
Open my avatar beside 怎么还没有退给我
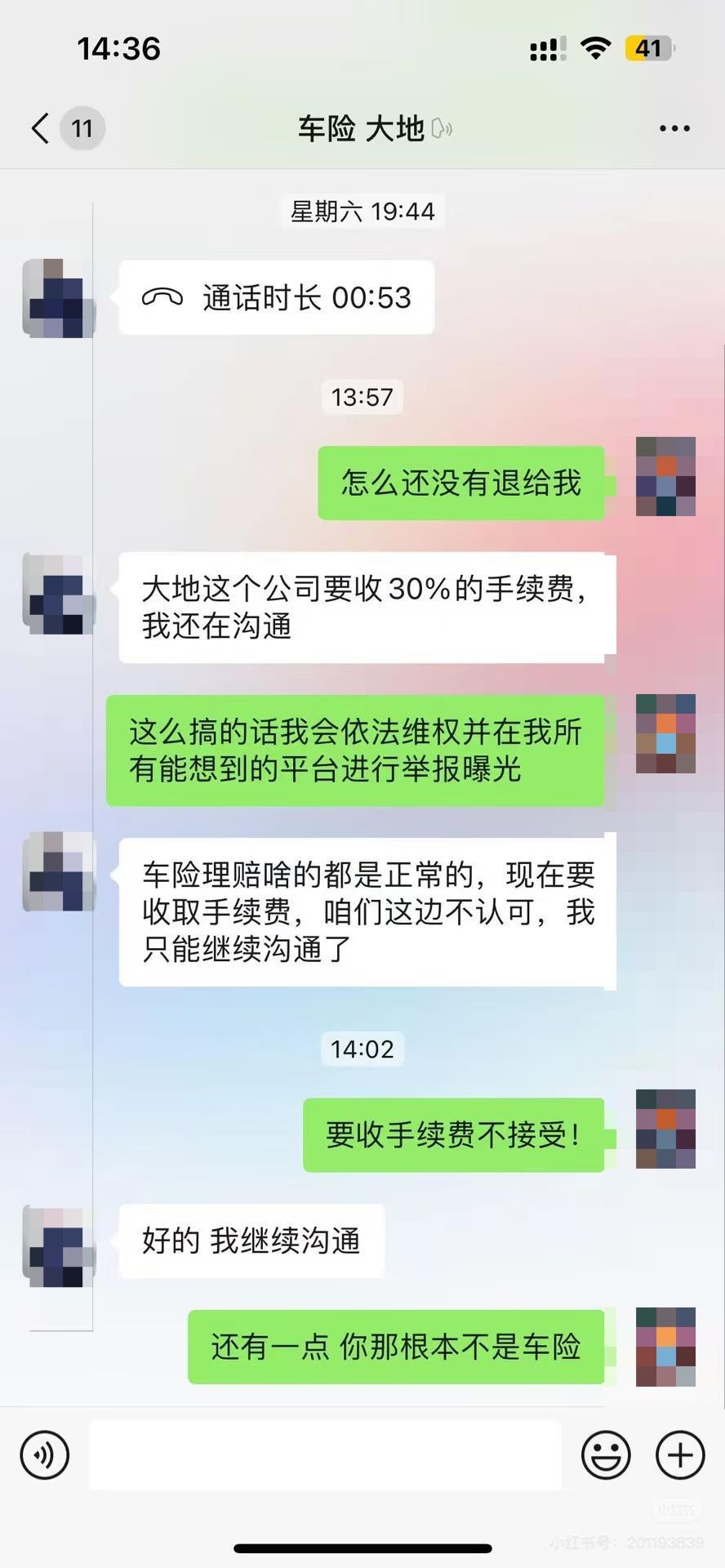tap(665, 476)
